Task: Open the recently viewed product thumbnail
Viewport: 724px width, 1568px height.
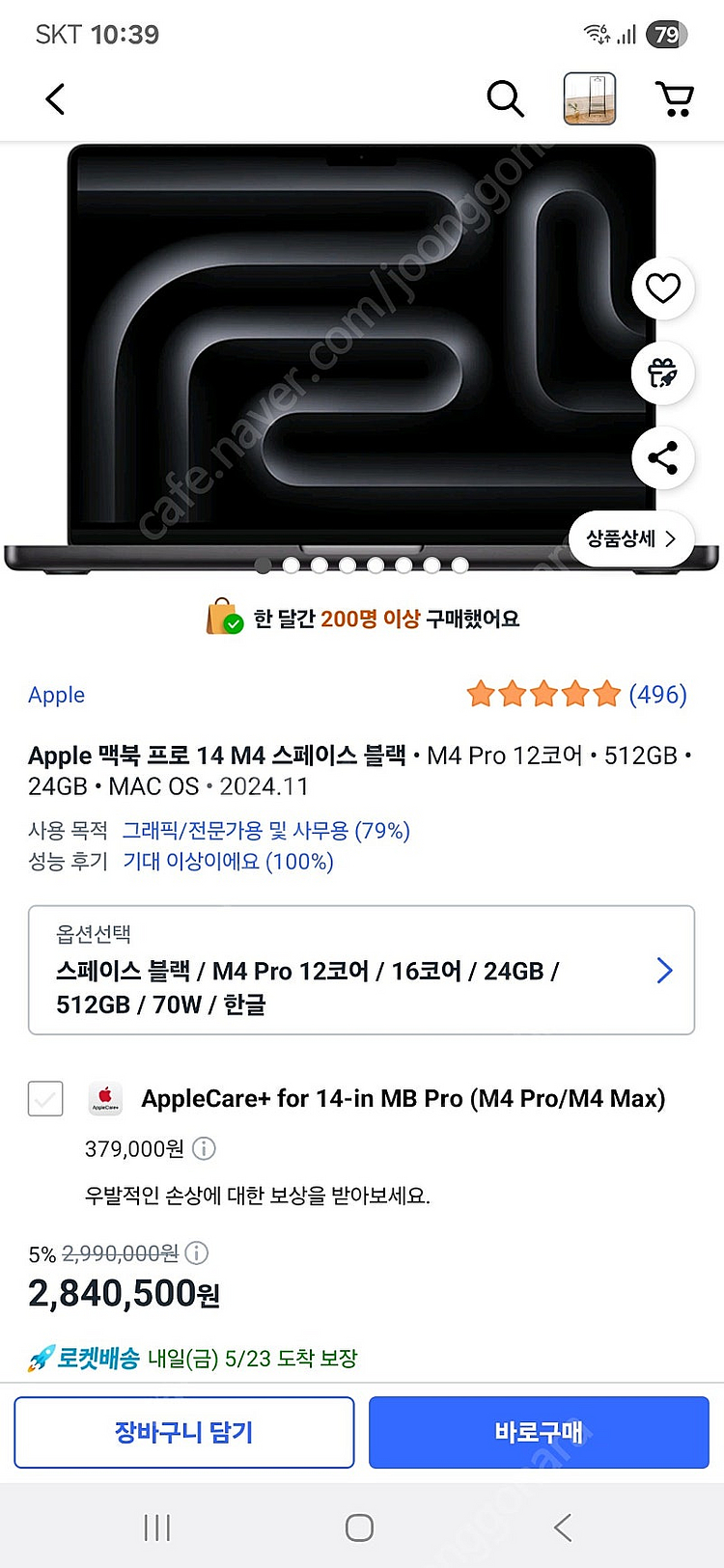Action: (589, 98)
